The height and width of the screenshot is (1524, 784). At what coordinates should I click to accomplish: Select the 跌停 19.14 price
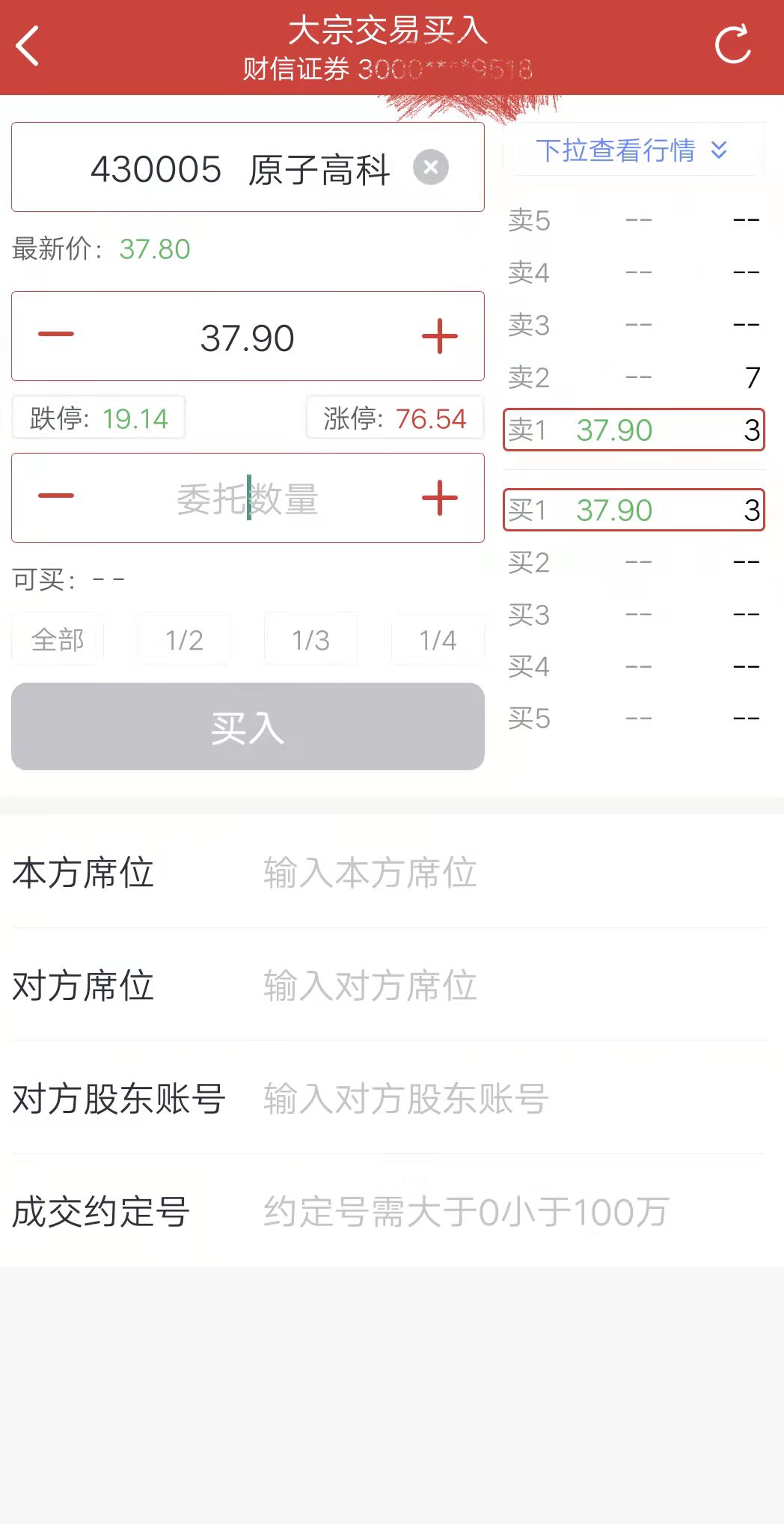pyautogui.click(x=99, y=418)
